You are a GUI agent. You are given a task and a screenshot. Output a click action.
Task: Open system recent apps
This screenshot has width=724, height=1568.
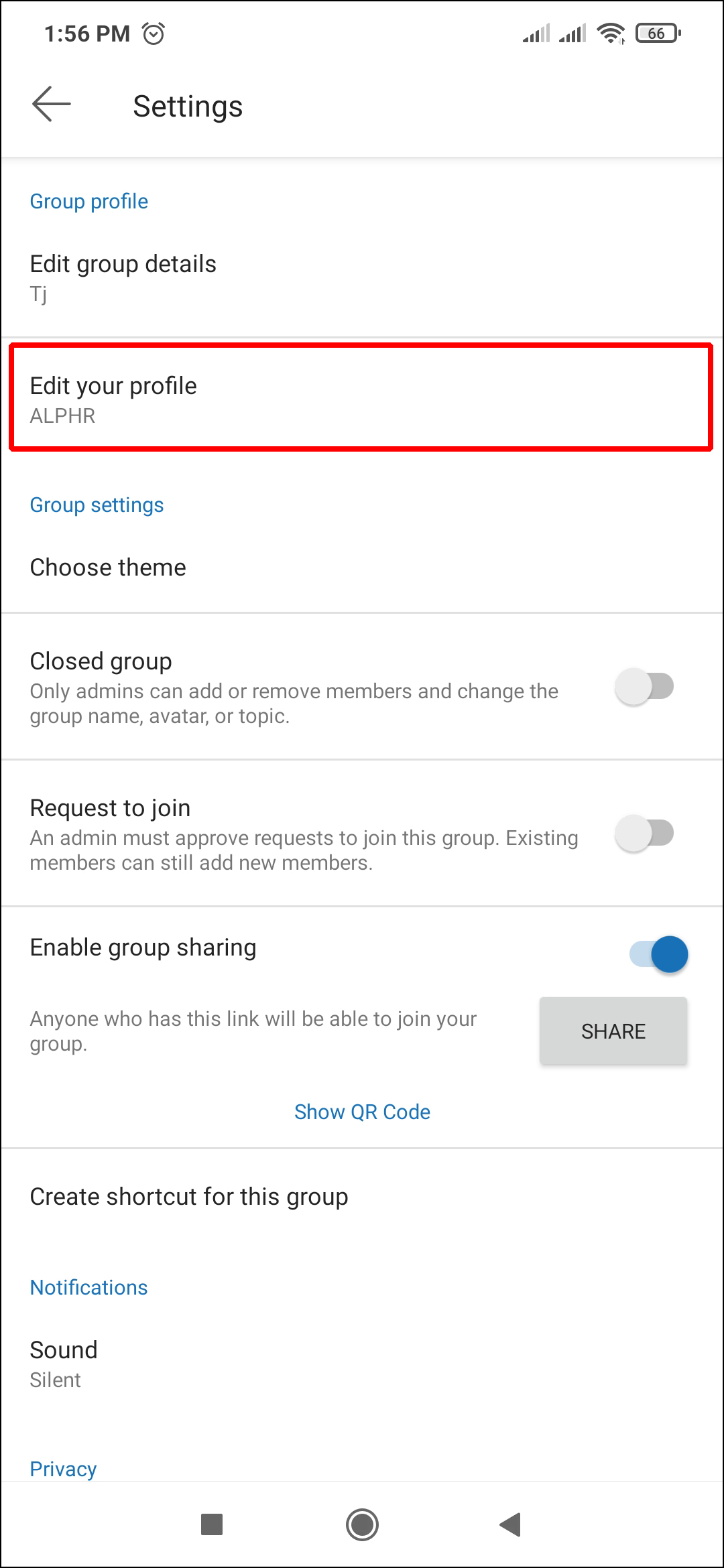tap(212, 1525)
